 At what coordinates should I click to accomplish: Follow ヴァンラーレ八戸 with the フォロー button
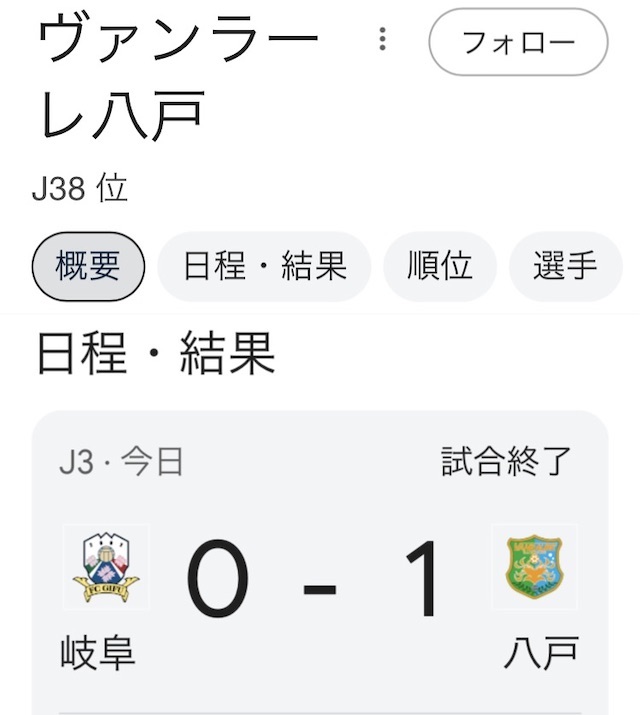click(518, 42)
